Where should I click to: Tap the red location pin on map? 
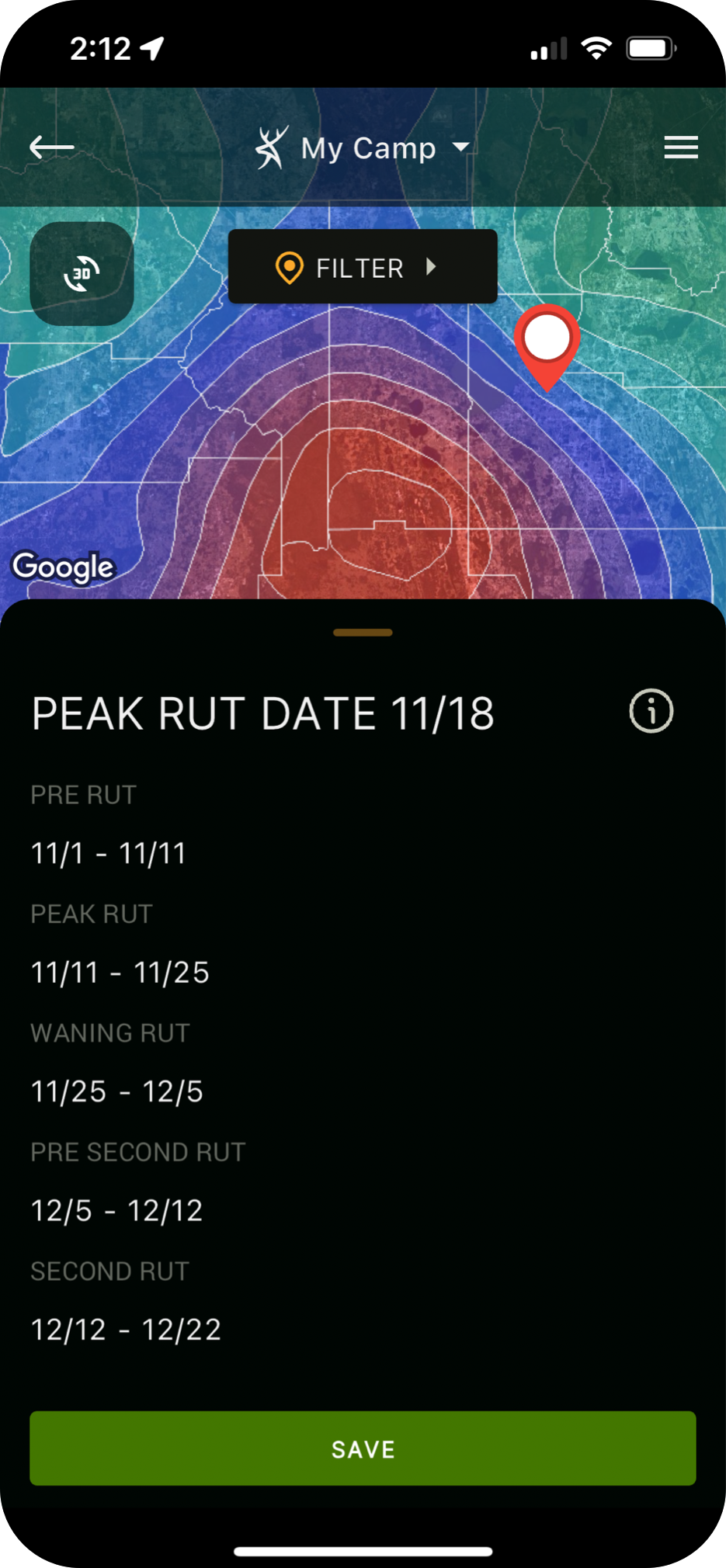[547, 342]
